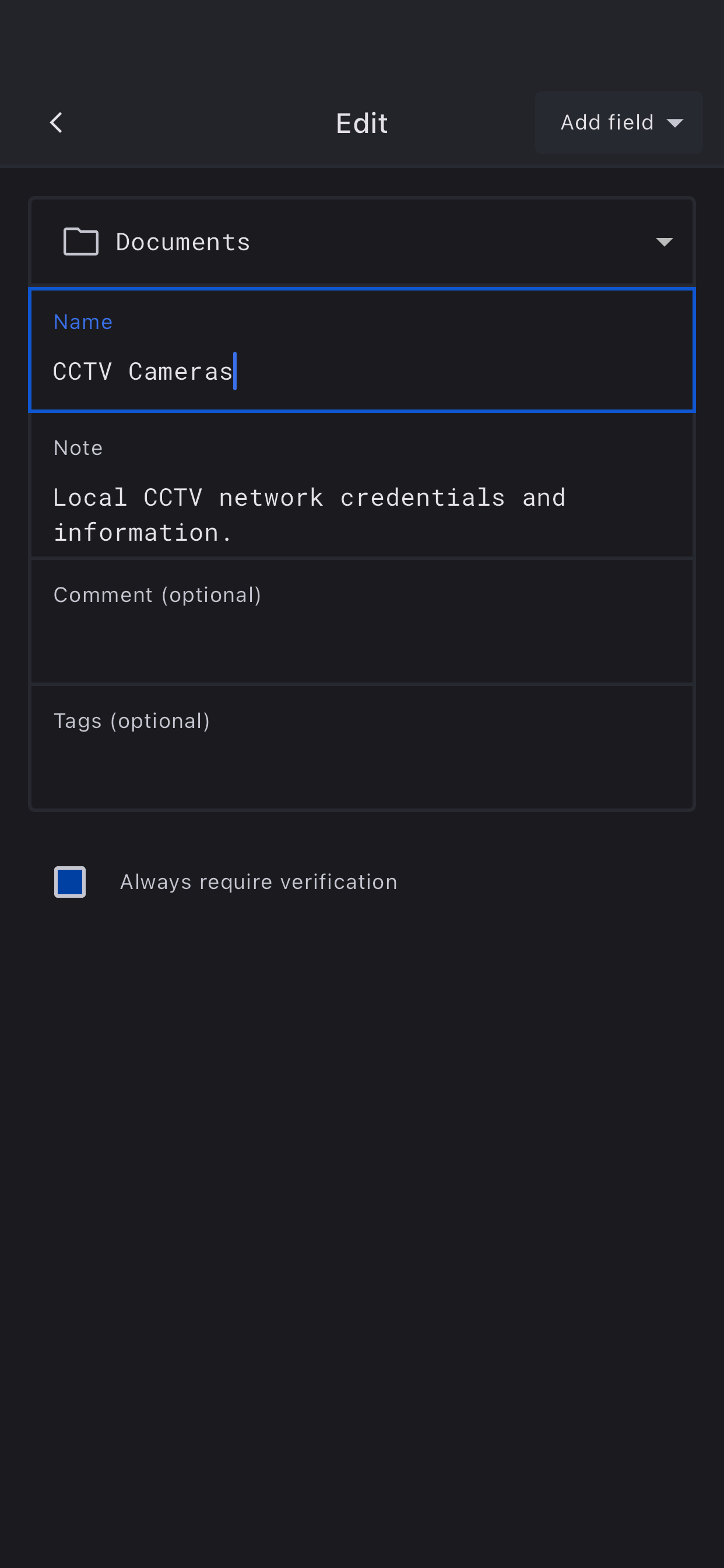Toggle the Always require verification checkbox

[x=70, y=881]
